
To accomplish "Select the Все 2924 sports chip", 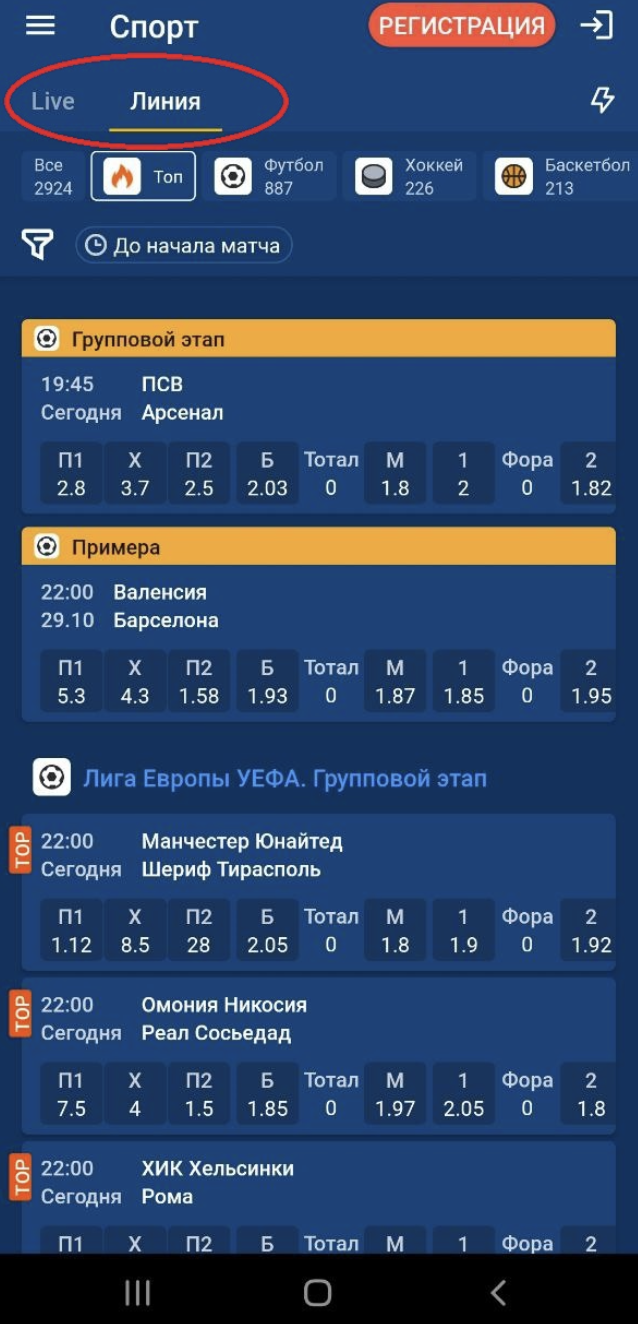I will tap(50, 176).
